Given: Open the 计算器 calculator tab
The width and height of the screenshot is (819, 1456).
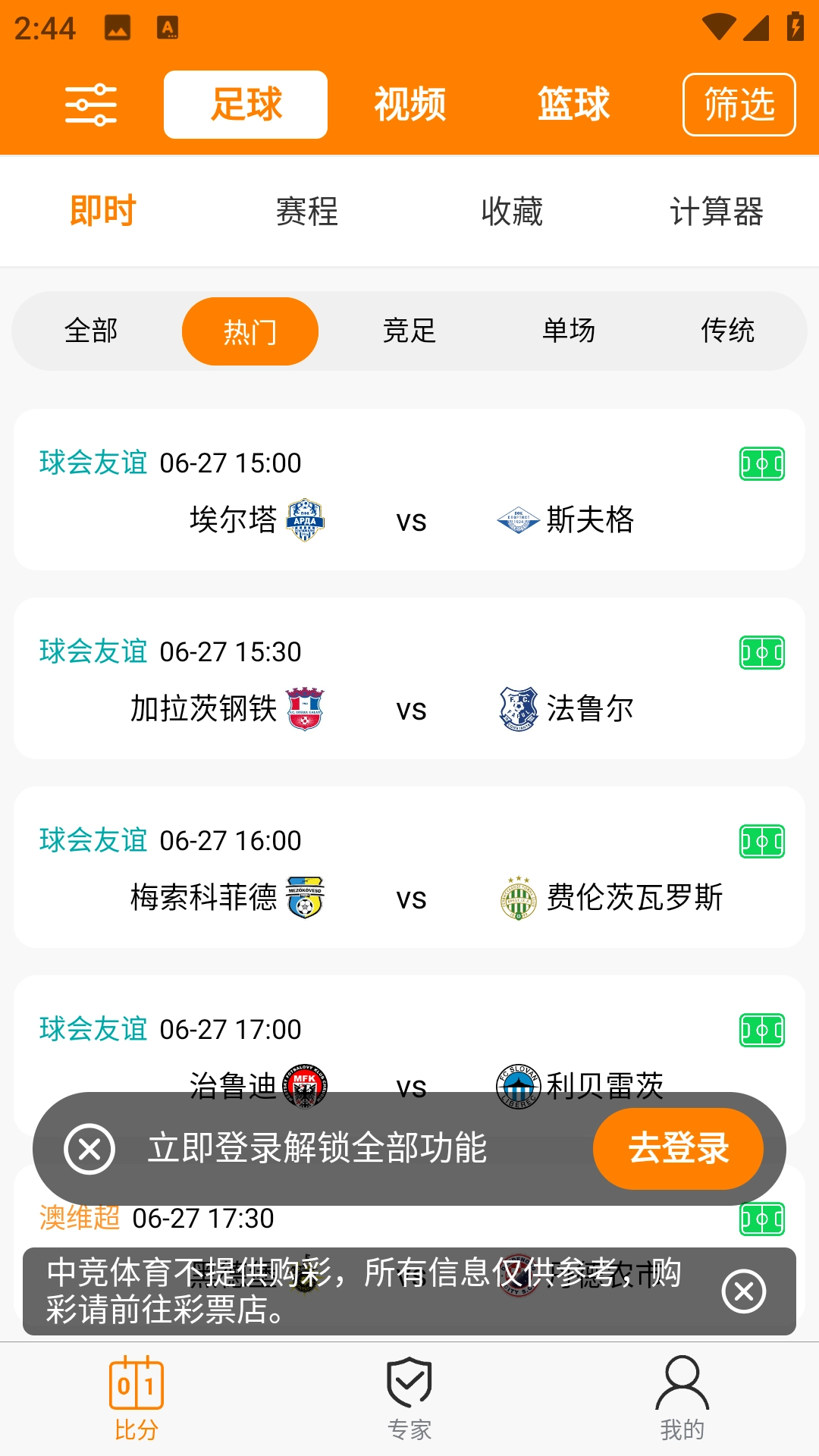Looking at the screenshot, I should point(716,212).
